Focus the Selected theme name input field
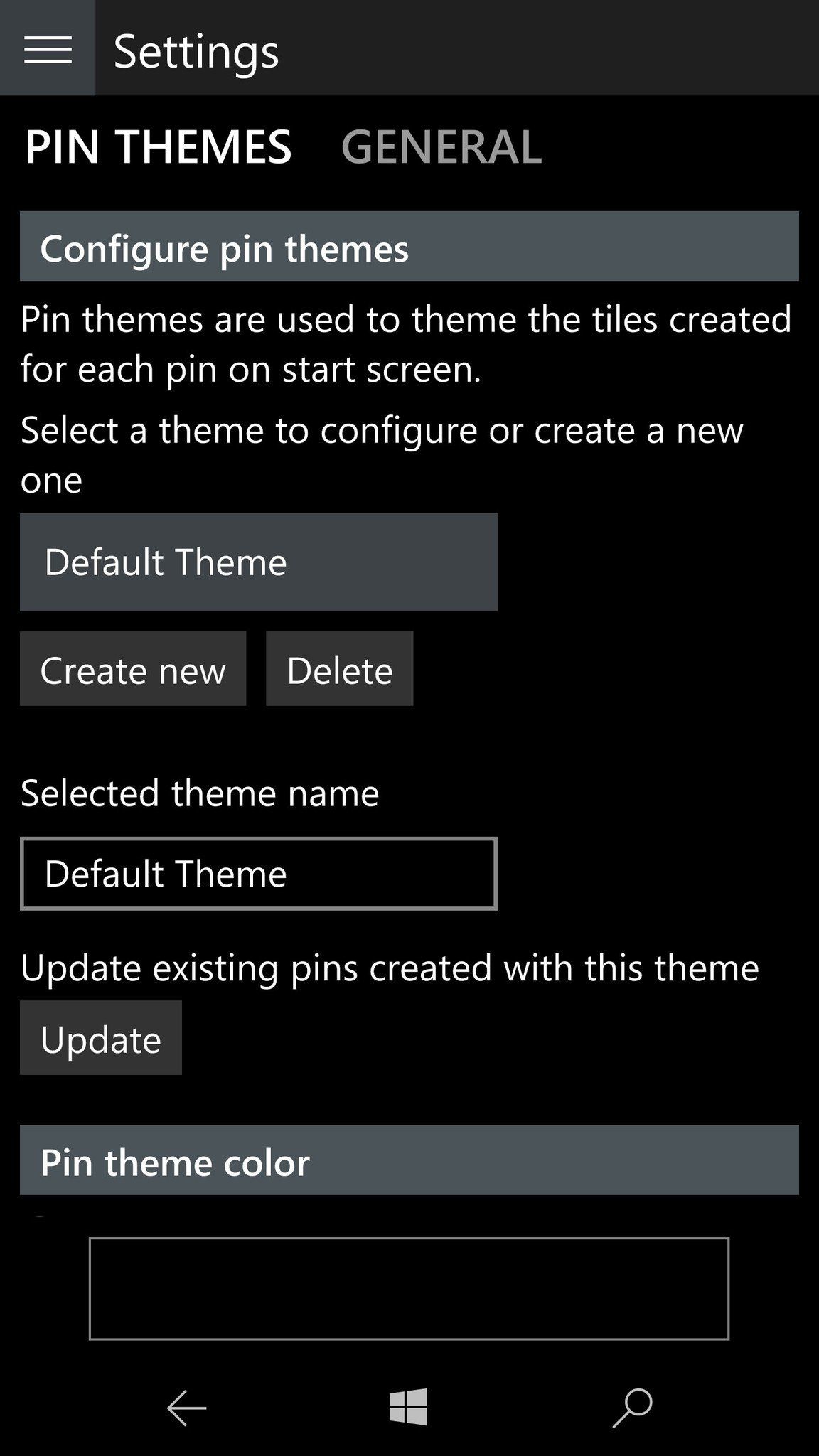The width and height of the screenshot is (819, 1456). pyautogui.click(x=258, y=872)
